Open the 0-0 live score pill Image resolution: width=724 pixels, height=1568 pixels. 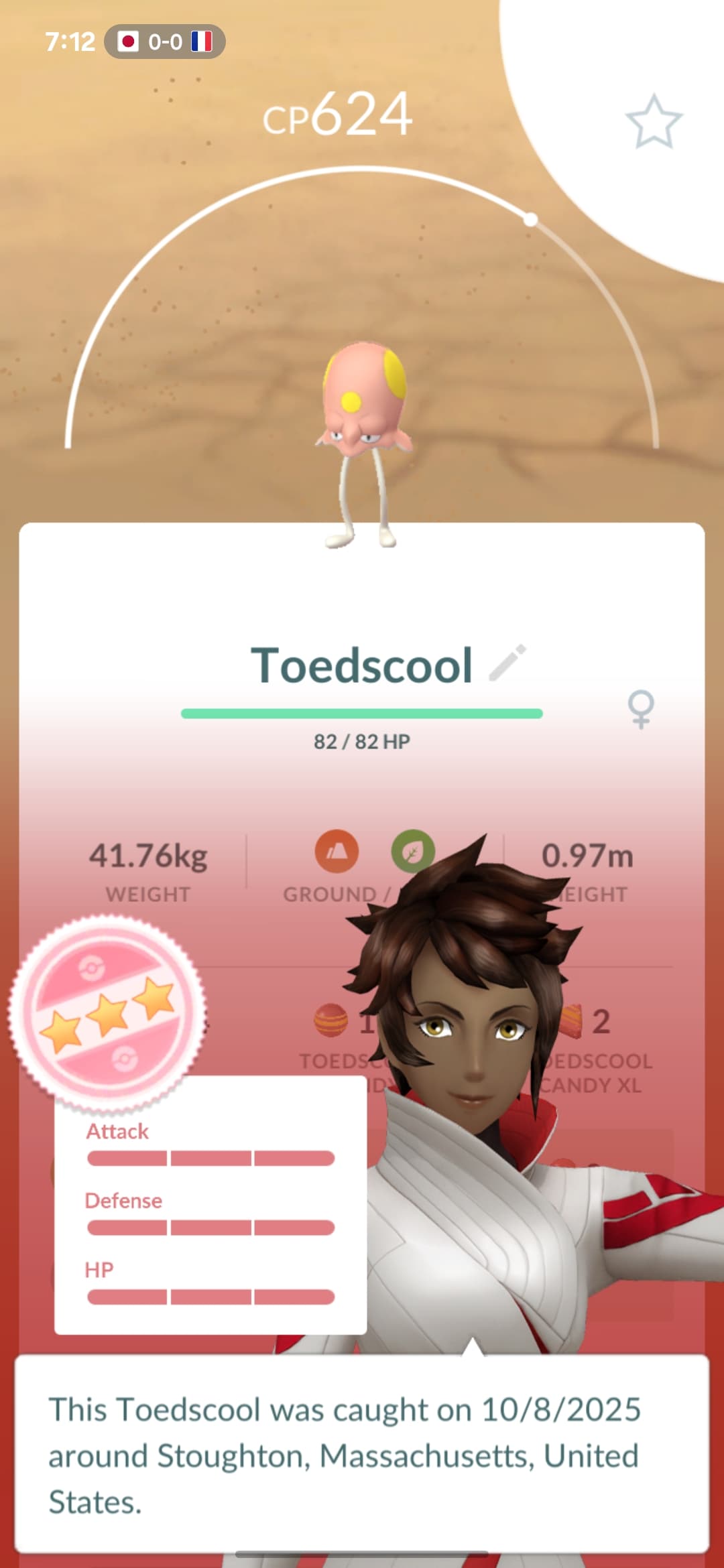coord(165,42)
